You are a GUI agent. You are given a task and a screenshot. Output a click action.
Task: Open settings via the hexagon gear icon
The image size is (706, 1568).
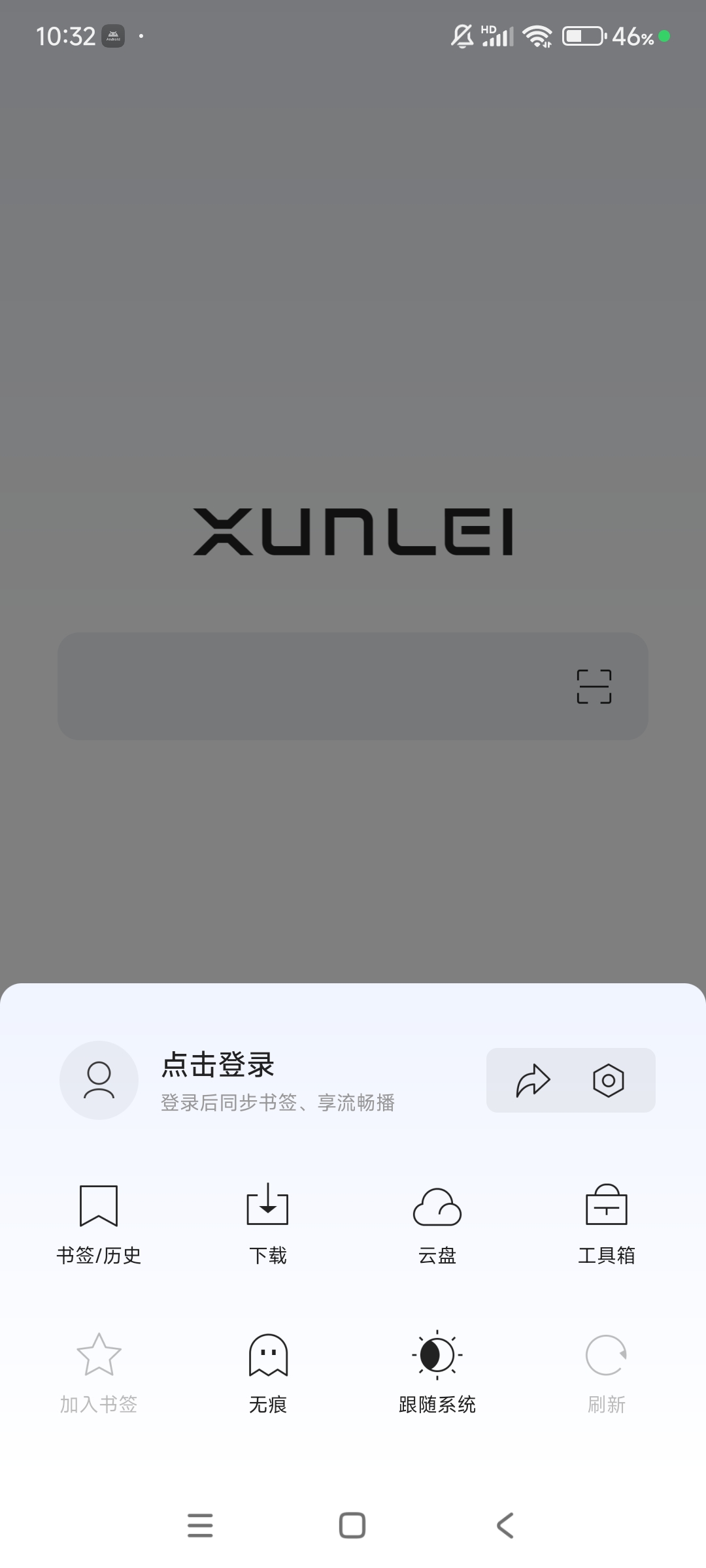608,1080
